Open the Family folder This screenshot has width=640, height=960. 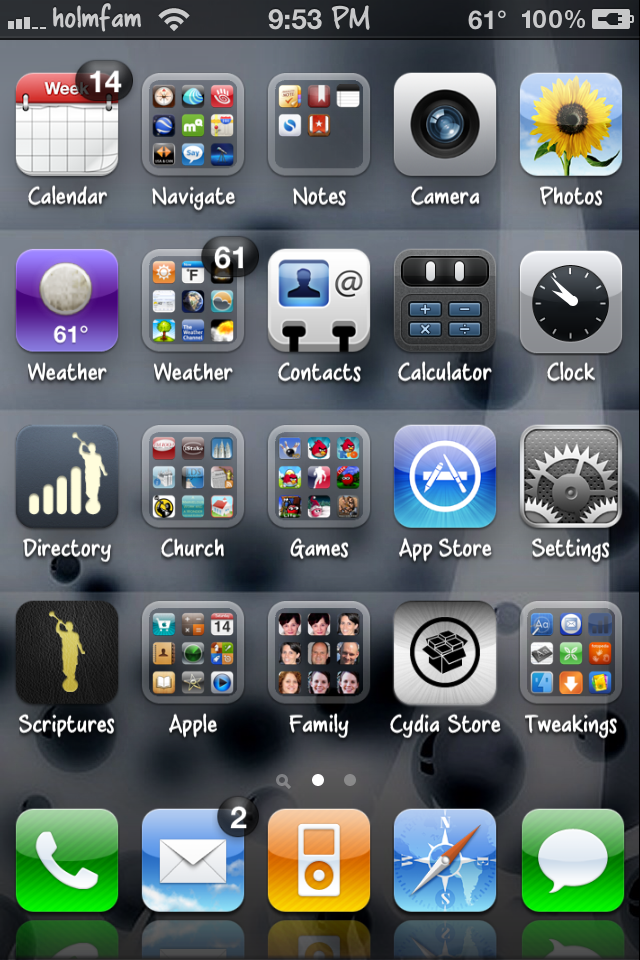(x=319, y=652)
